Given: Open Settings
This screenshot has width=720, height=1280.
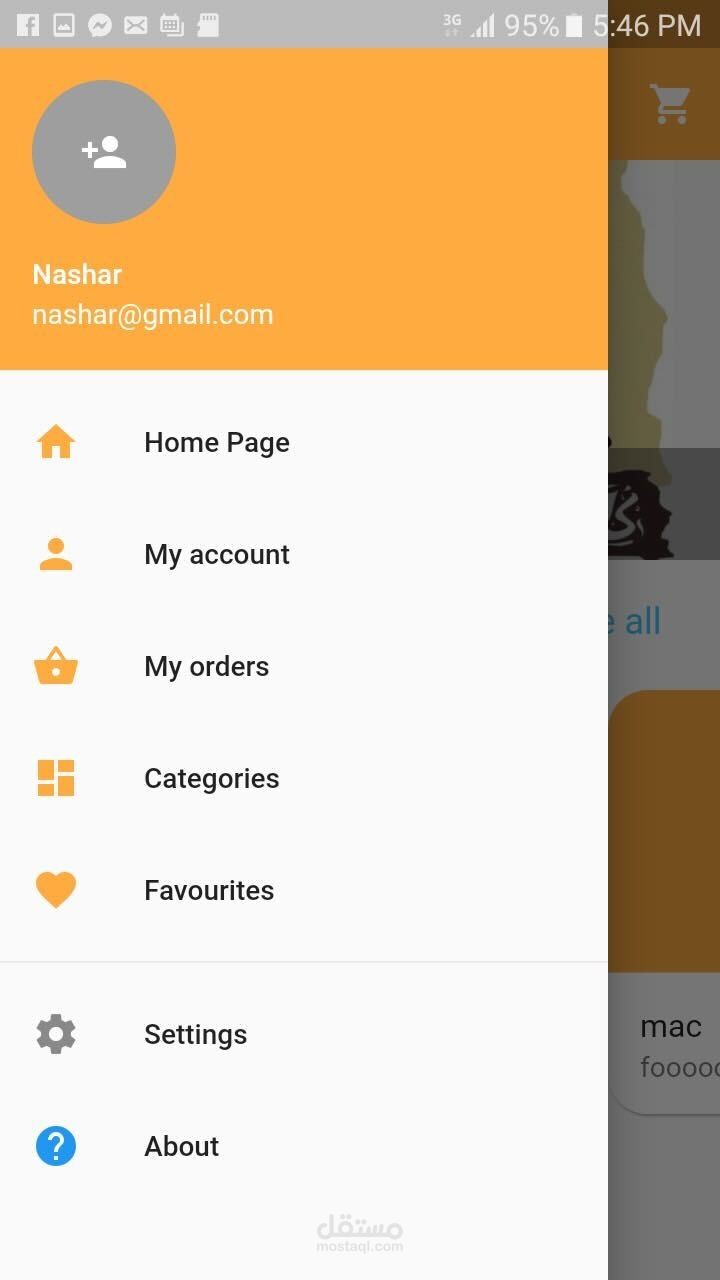Looking at the screenshot, I should [304, 1034].
